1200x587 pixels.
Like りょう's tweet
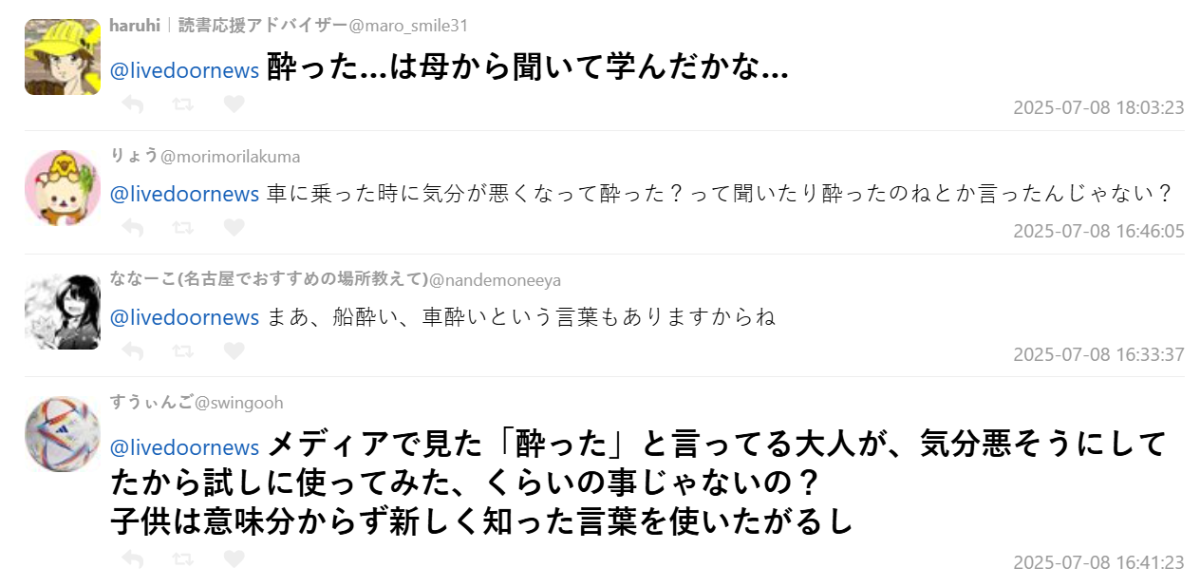coord(233,228)
